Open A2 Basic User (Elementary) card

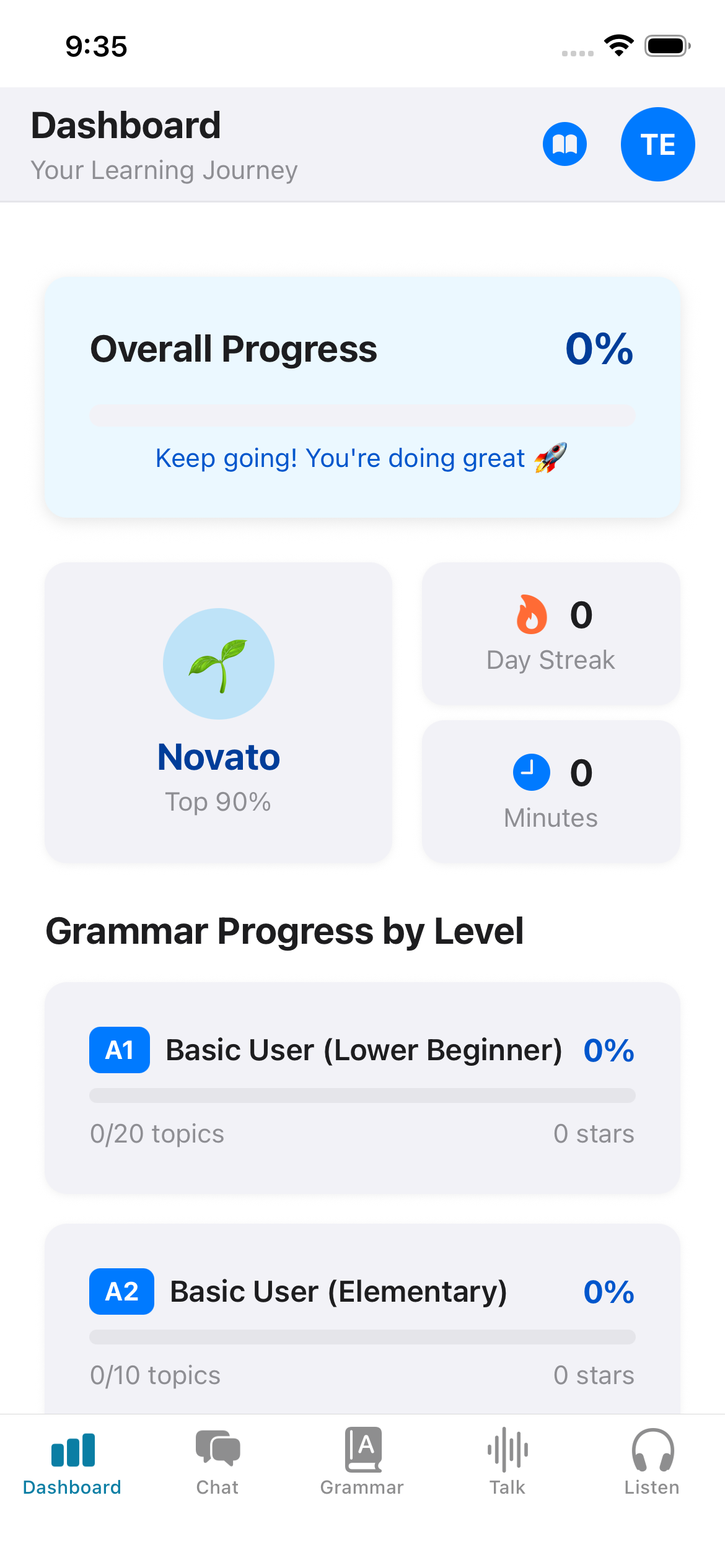pyautogui.click(x=362, y=1319)
